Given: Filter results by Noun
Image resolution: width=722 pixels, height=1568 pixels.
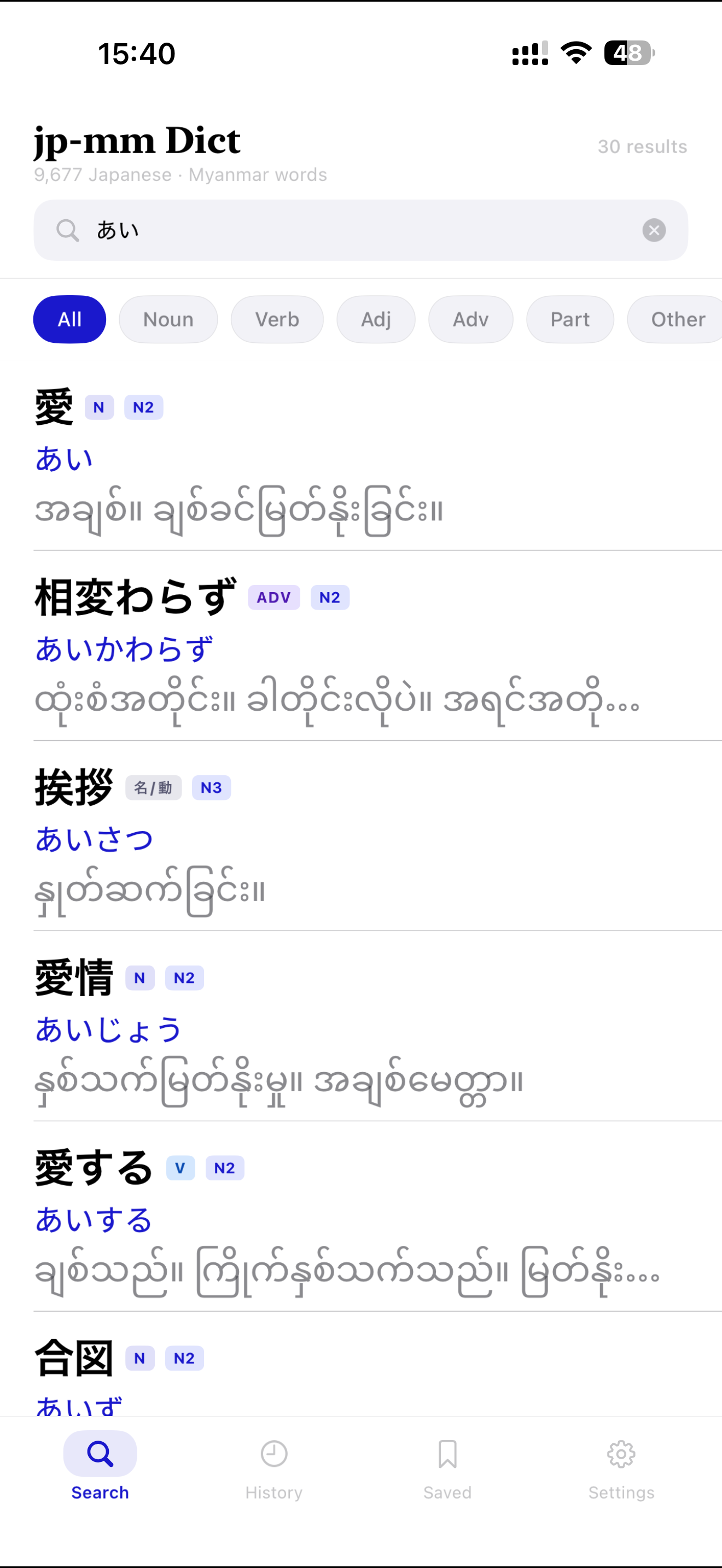Looking at the screenshot, I should click(x=168, y=319).
